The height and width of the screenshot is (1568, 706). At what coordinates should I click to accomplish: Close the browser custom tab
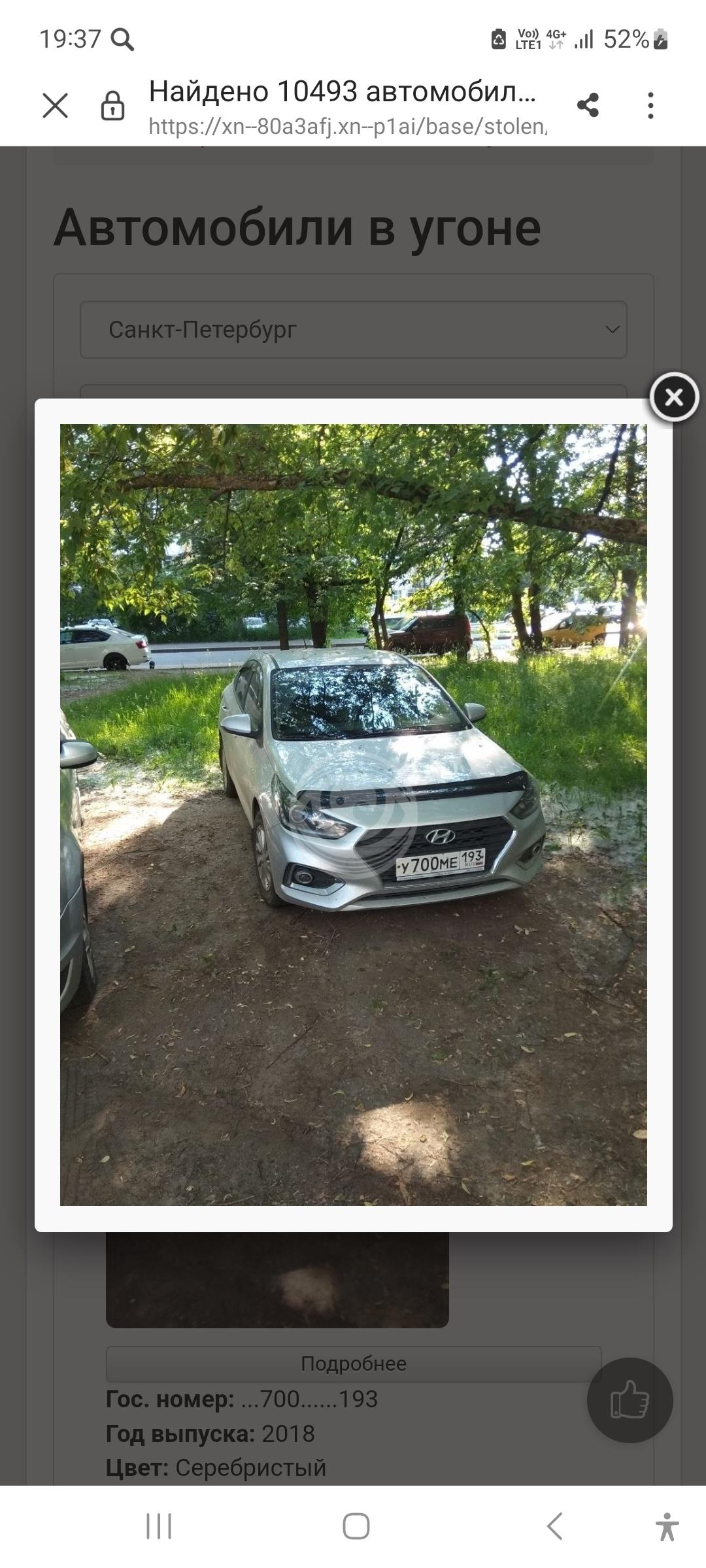[x=55, y=105]
